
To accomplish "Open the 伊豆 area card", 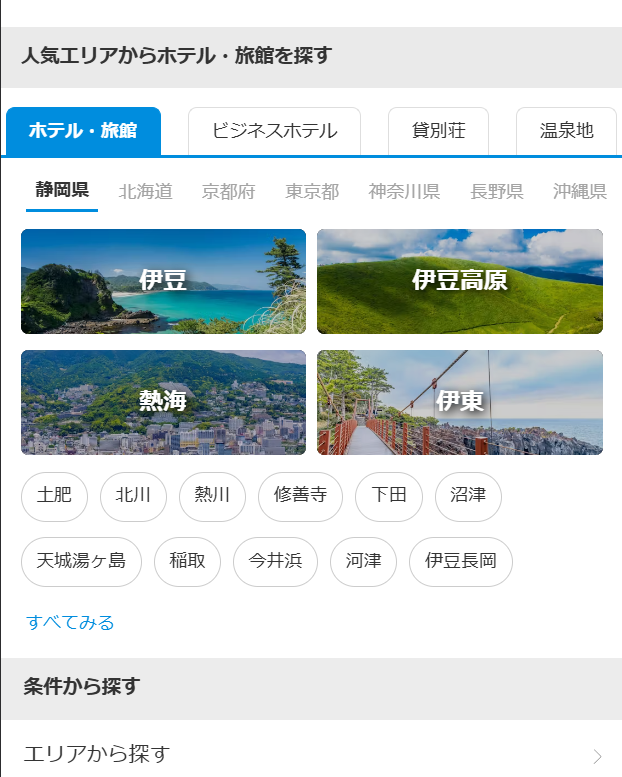I will click(x=163, y=281).
